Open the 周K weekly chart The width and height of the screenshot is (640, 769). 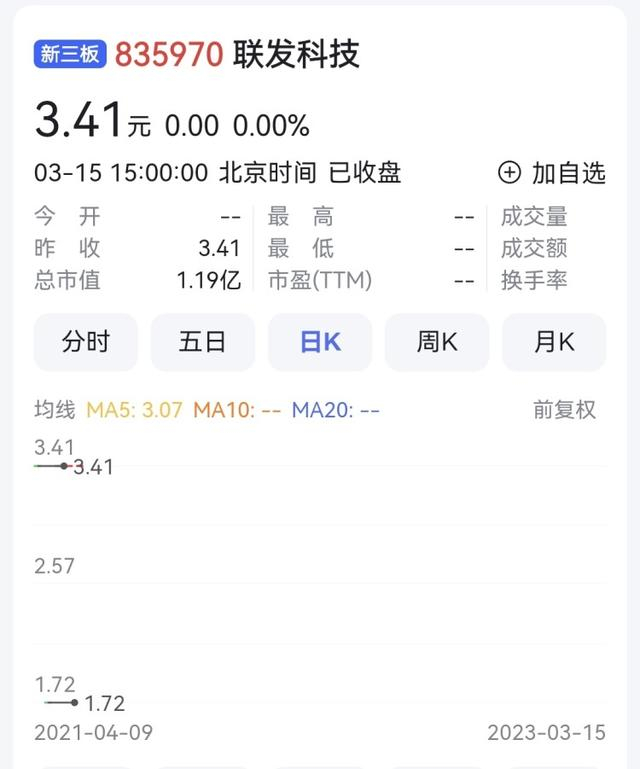click(437, 342)
